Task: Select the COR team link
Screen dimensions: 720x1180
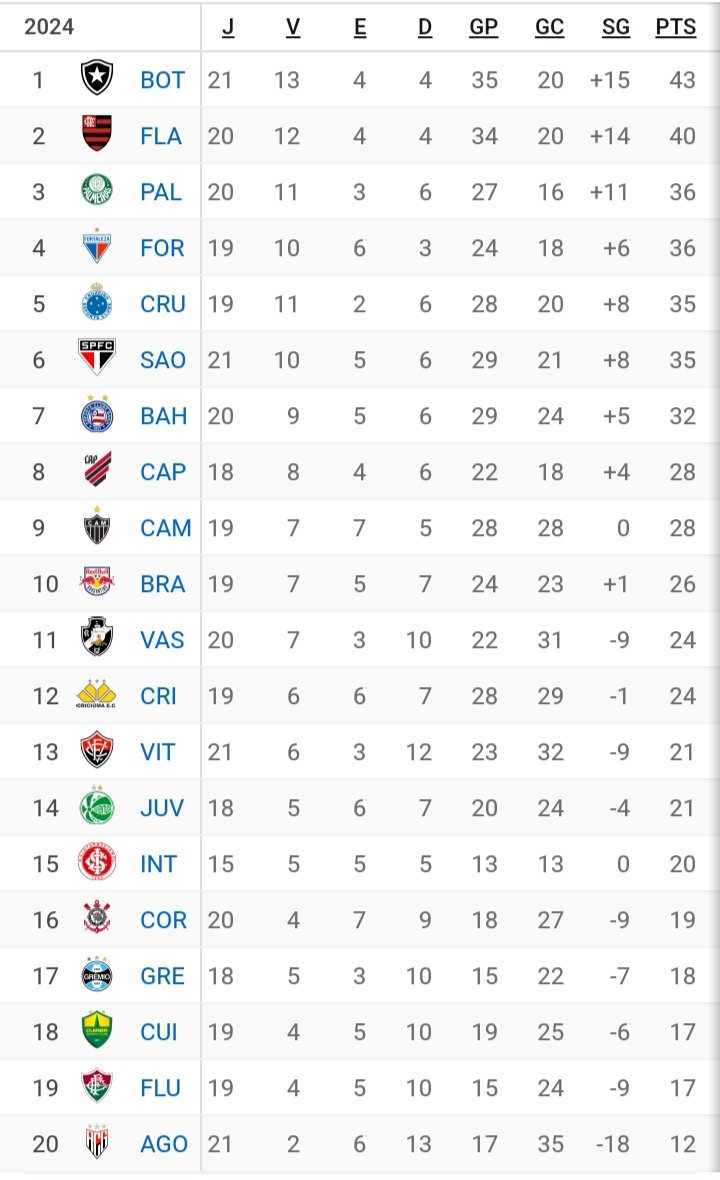Action: [x=163, y=920]
